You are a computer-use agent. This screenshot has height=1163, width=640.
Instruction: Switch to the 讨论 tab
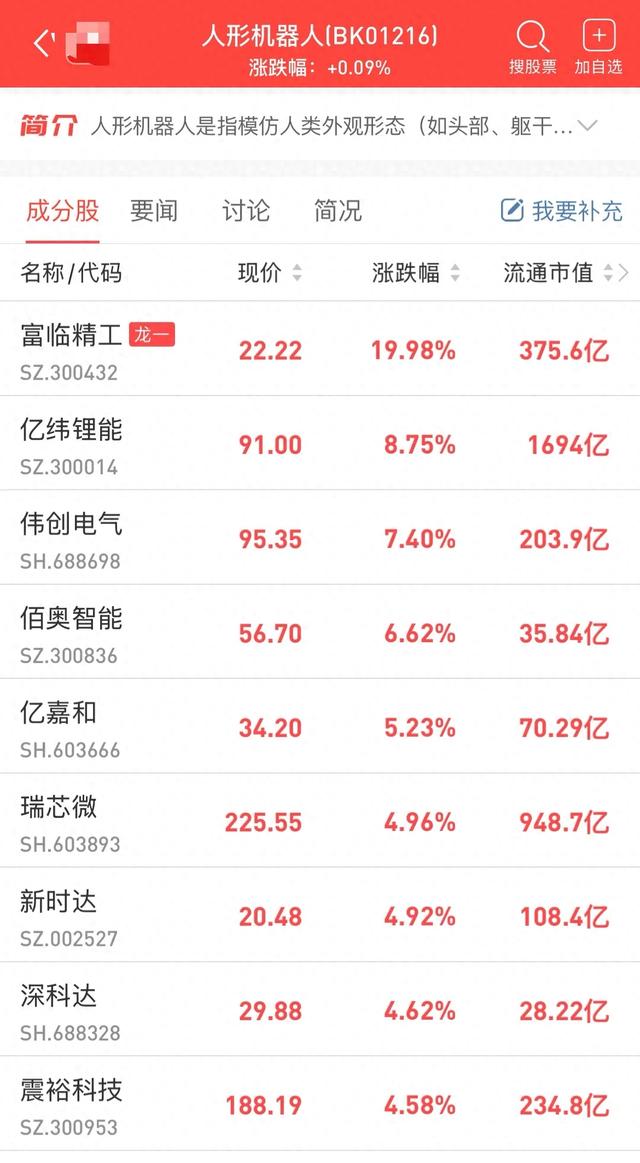(246, 211)
